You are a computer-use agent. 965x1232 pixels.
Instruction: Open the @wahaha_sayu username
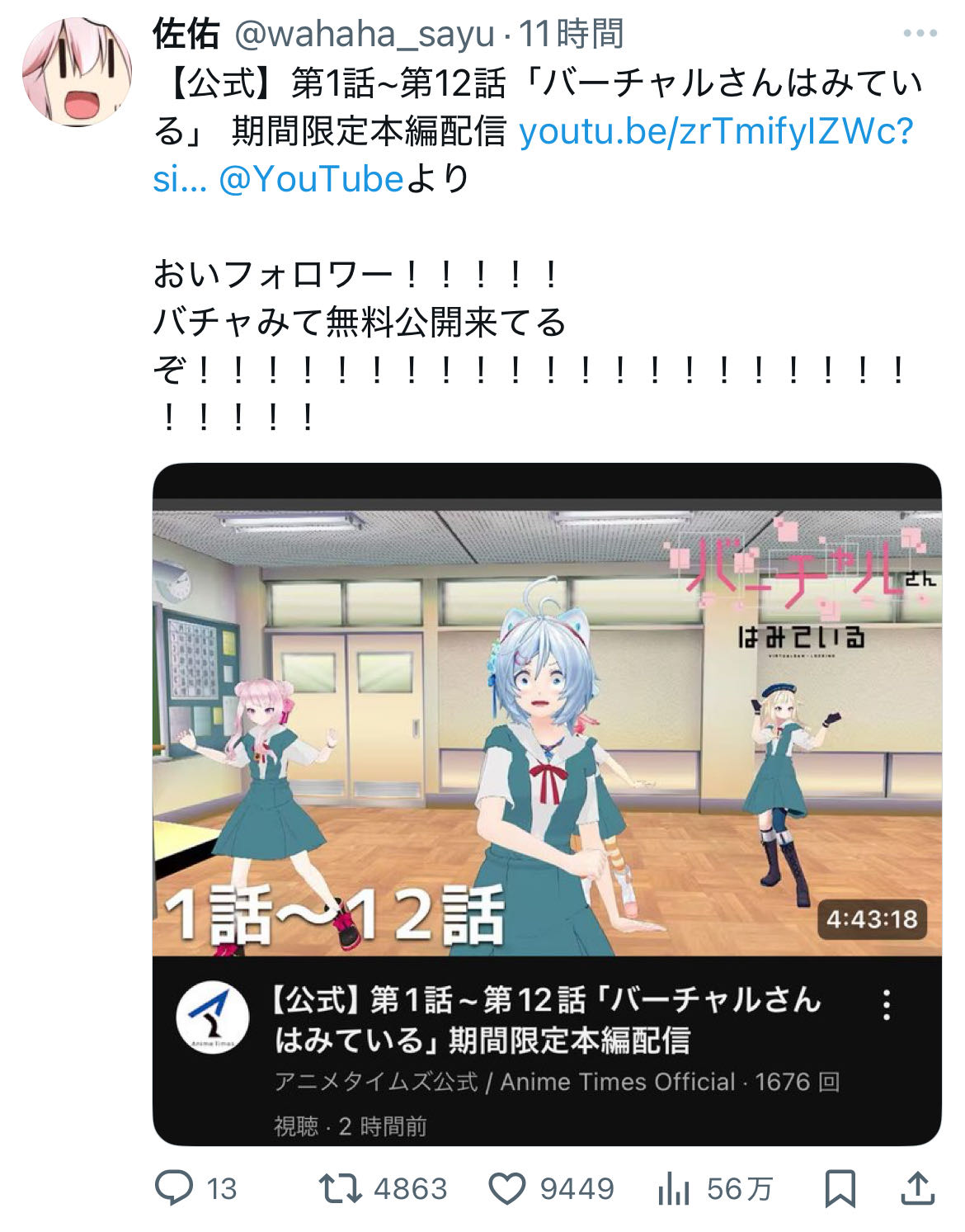pos(365,35)
